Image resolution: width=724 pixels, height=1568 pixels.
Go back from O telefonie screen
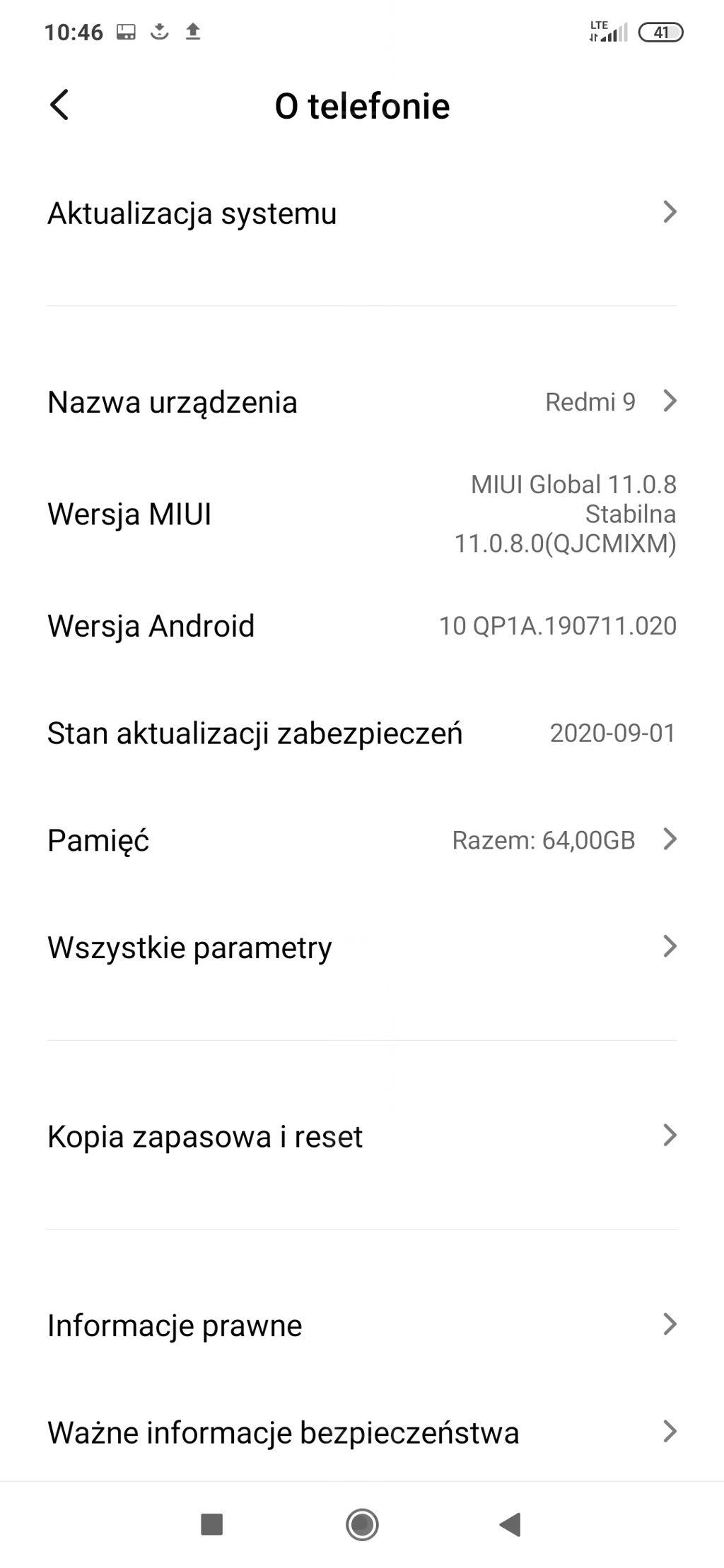(59, 106)
